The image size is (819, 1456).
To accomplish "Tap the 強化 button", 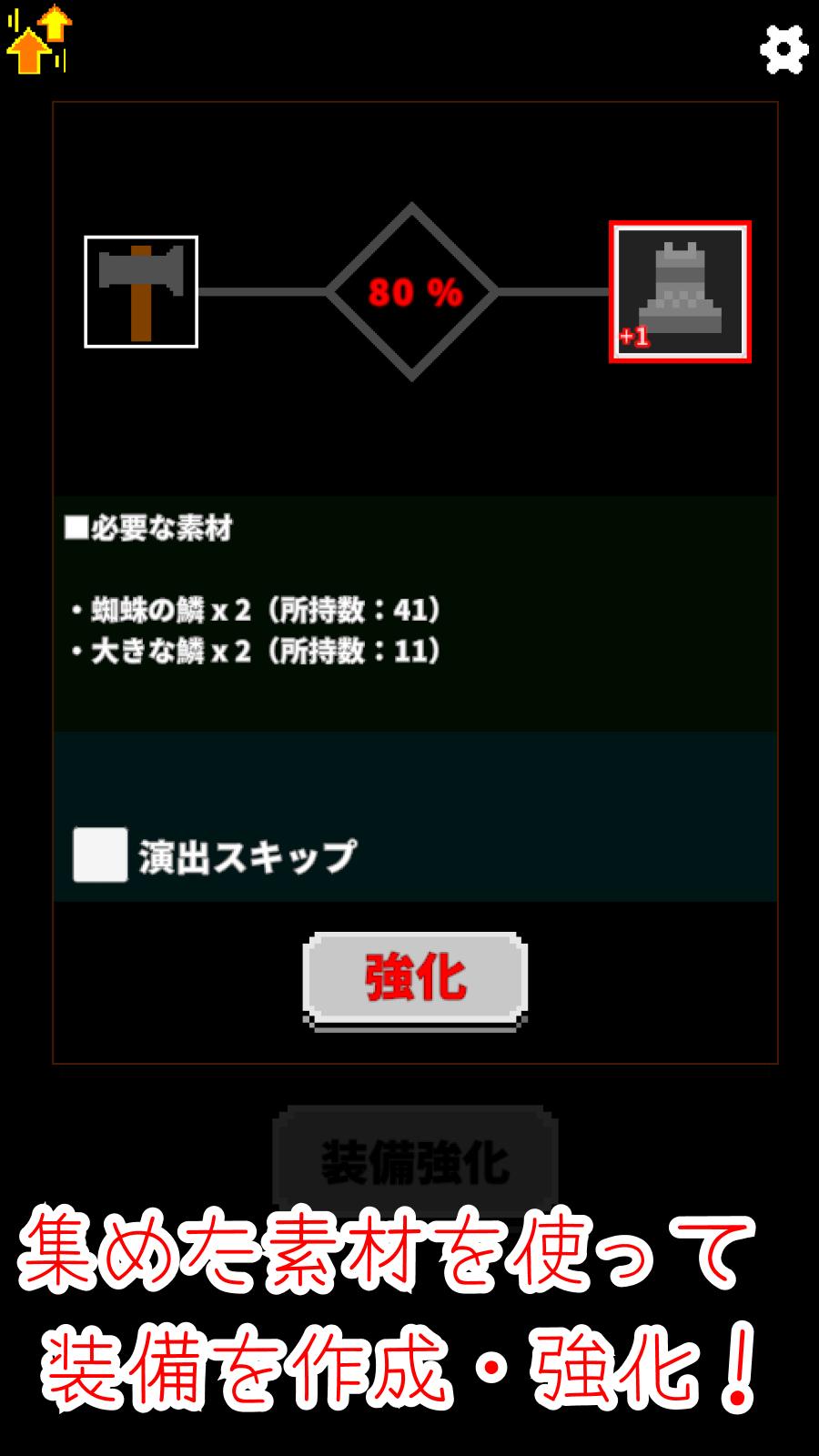I will click(x=415, y=979).
